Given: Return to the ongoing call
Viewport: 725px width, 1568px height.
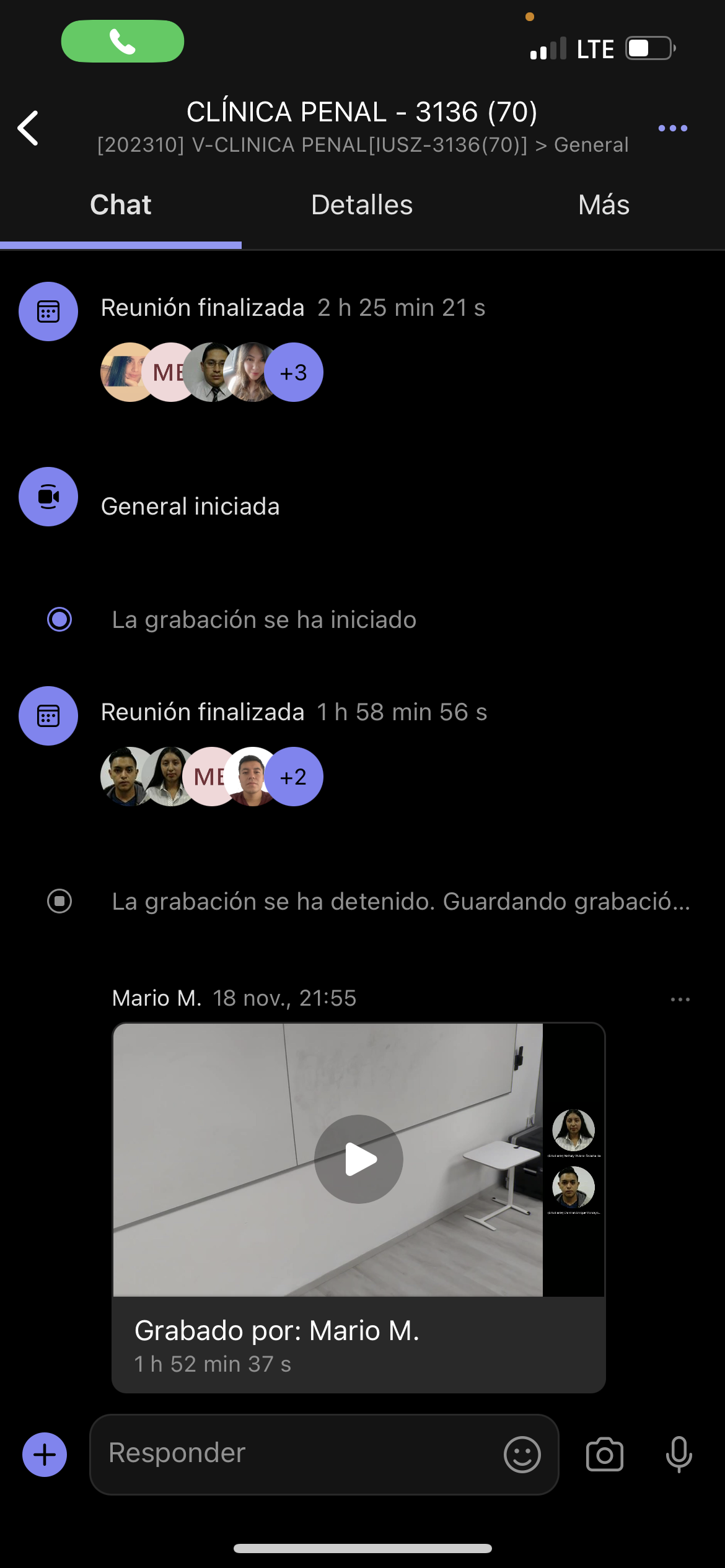Looking at the screenshot, I should tap(123, 41).
